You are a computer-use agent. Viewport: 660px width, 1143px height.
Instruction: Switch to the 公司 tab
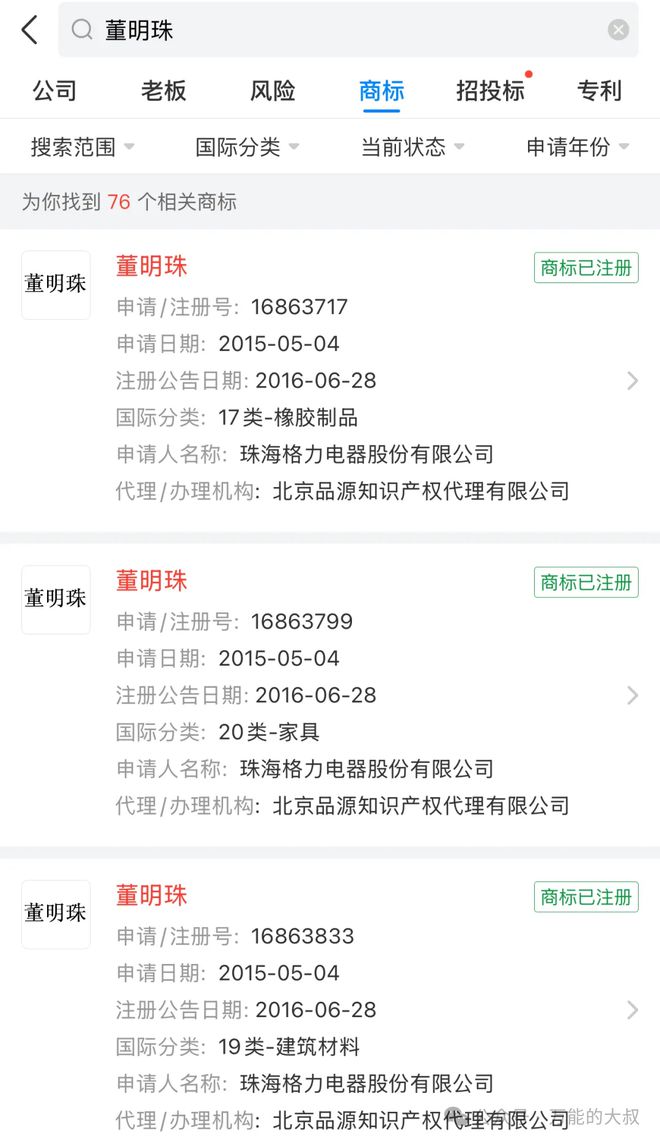(x=54, y=91)
